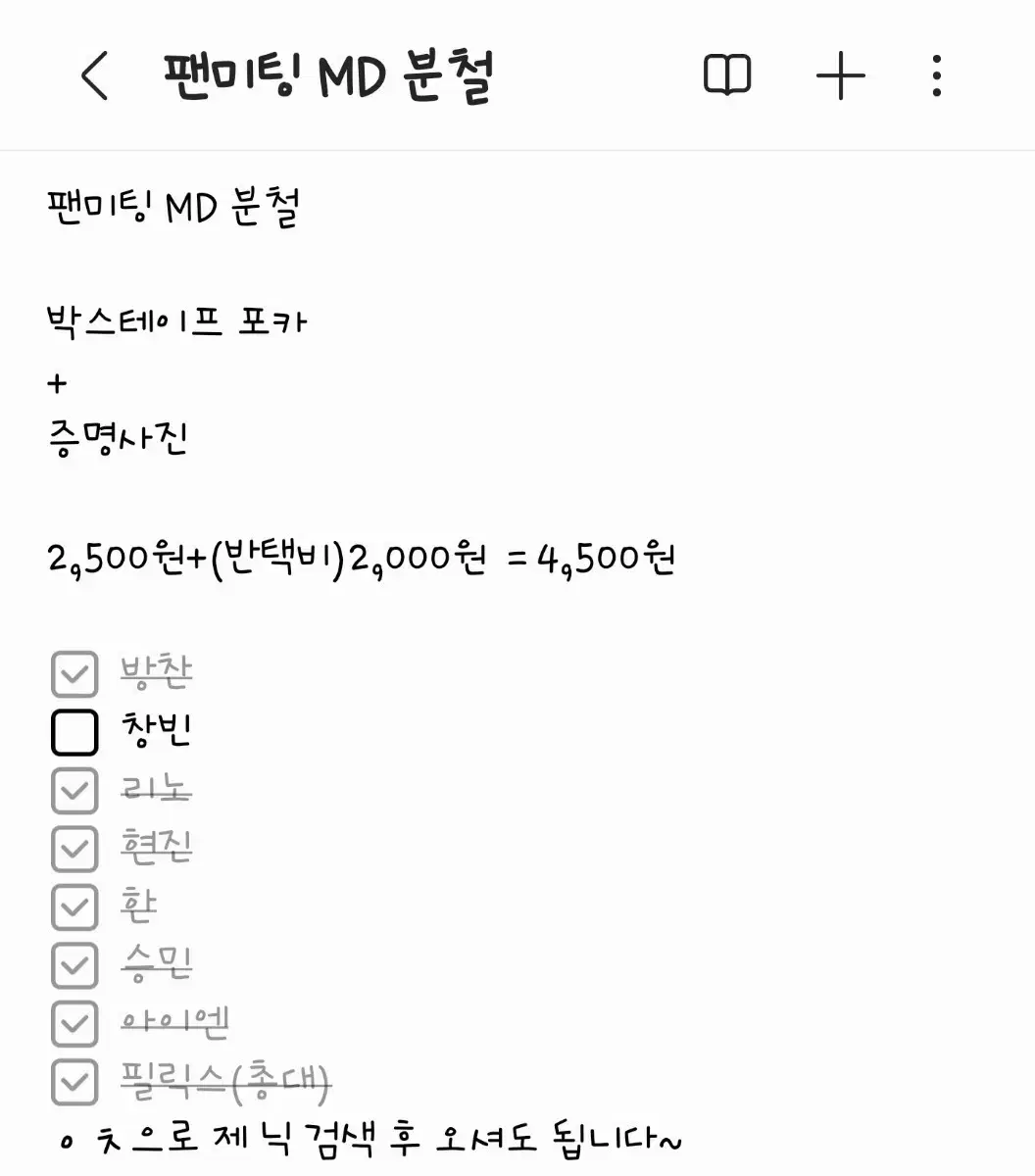Uncheck the 아이엔 item
1035x1176 pixels.
click(x=74, y=1024)
